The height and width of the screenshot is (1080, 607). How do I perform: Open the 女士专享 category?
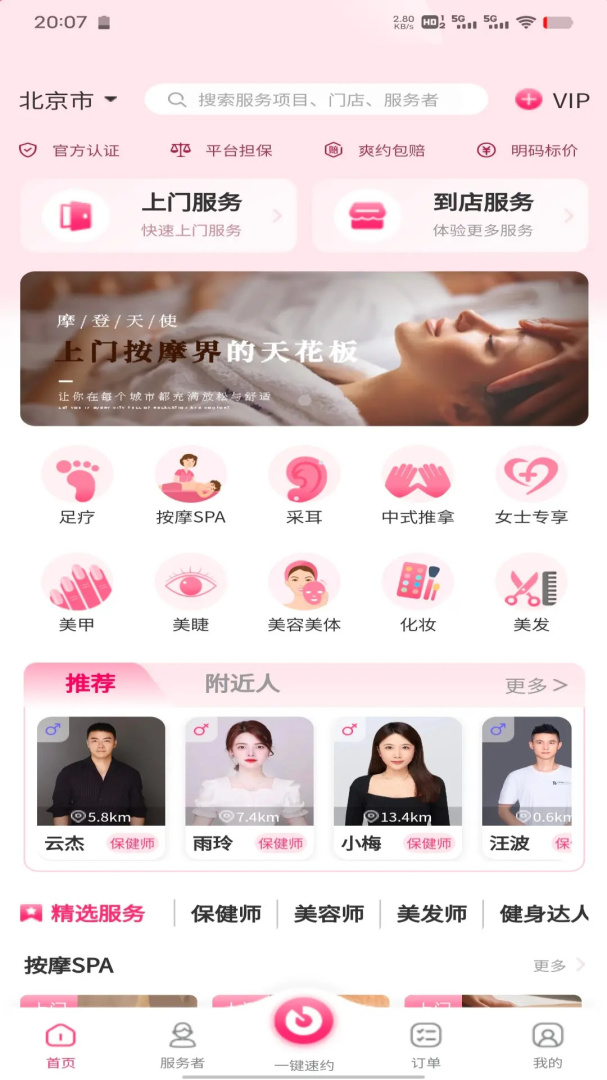pyautogui.click(x=531, y=485)
